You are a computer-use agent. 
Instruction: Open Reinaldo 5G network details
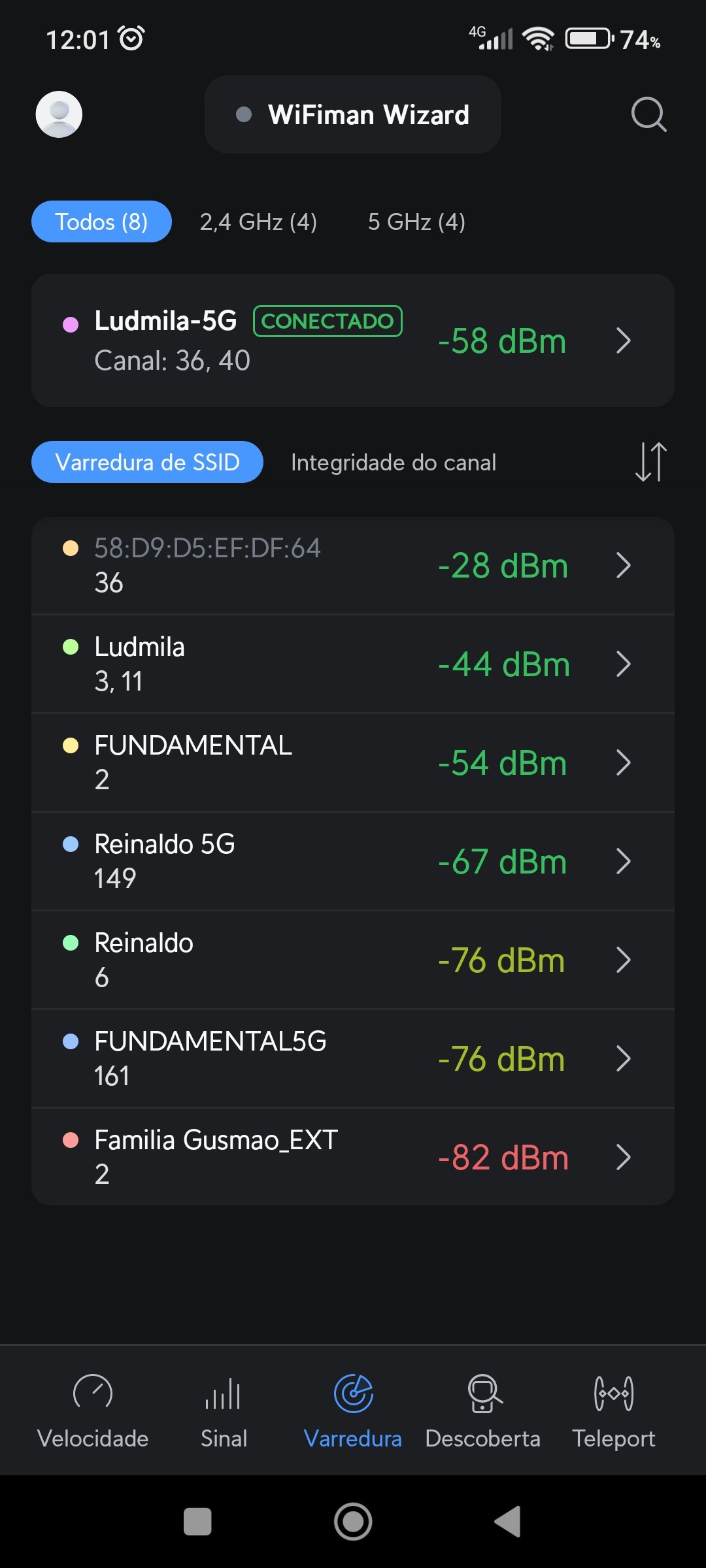tap(353, 861)
